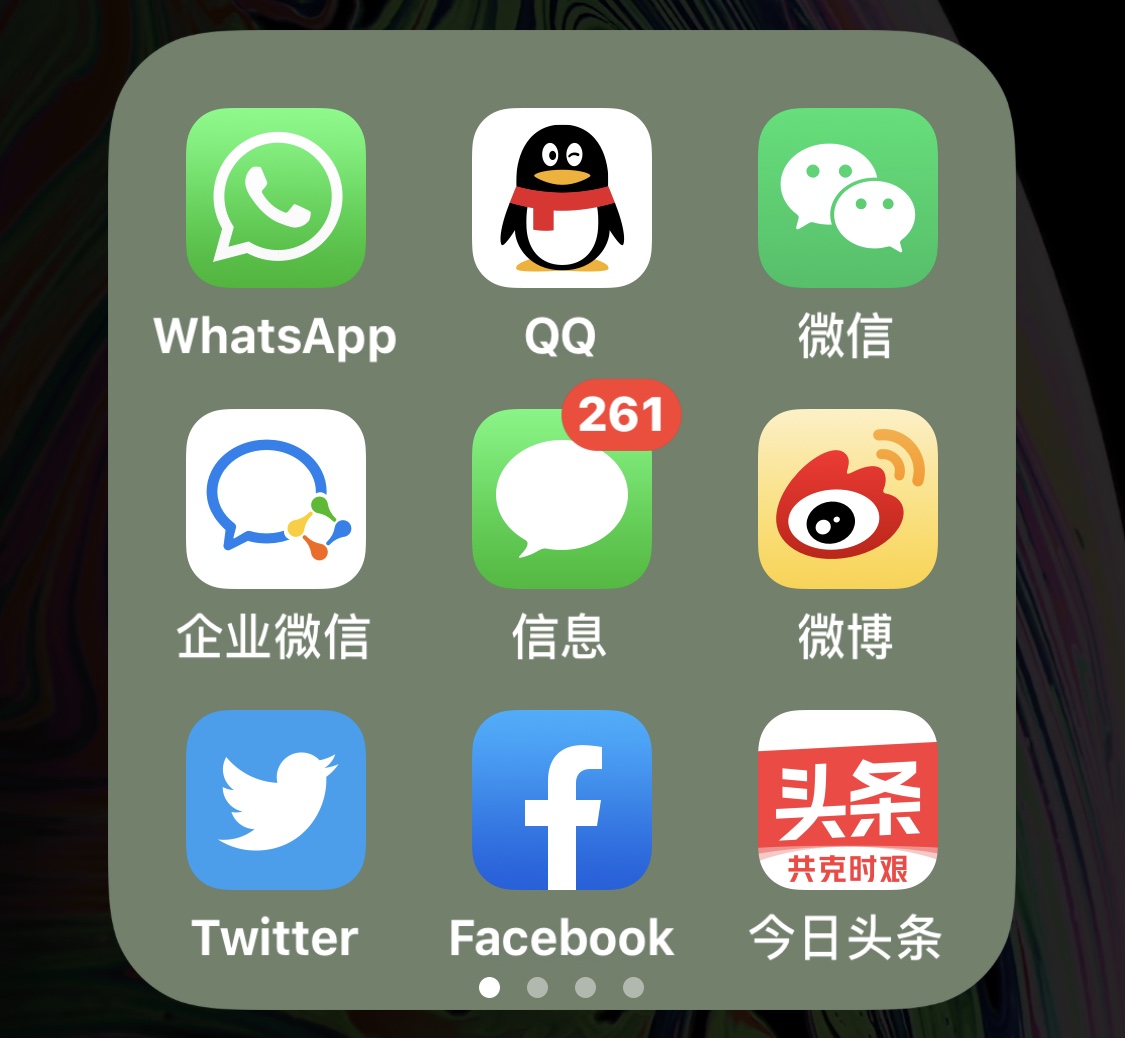Launch the QQ penguin app

pos(561,198)
